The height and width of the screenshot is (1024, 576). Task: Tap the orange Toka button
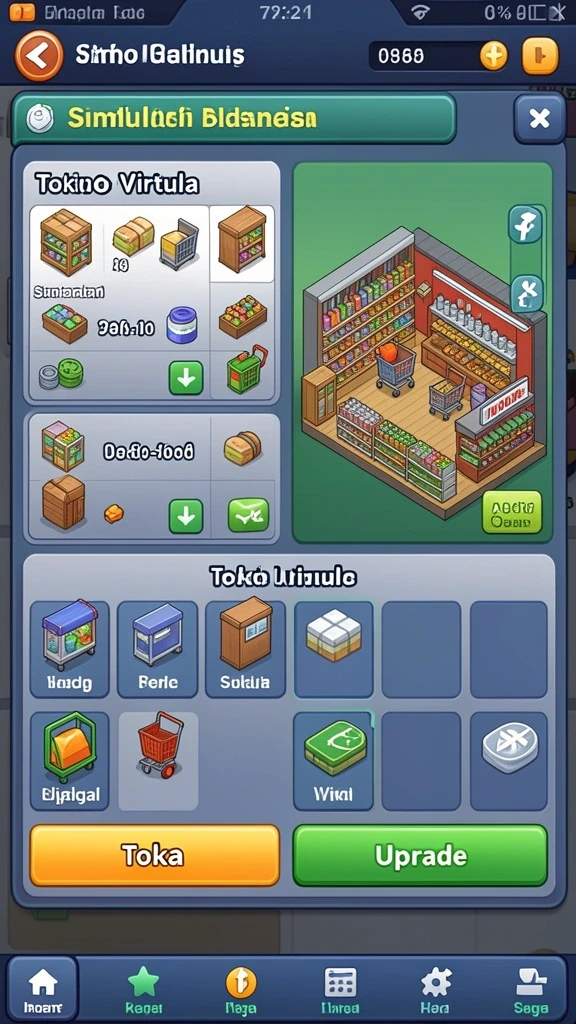click(x=155, y=855)
